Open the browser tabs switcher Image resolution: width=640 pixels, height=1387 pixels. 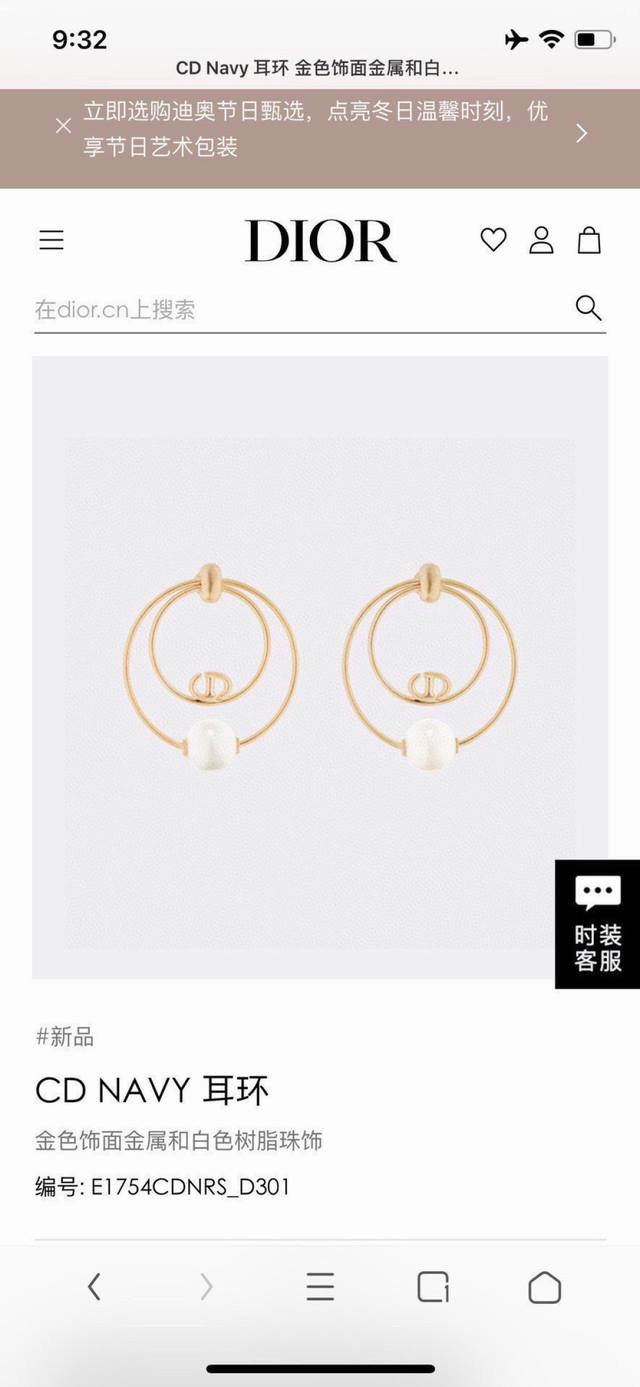pyautogui.click(x=433, y=1287)
